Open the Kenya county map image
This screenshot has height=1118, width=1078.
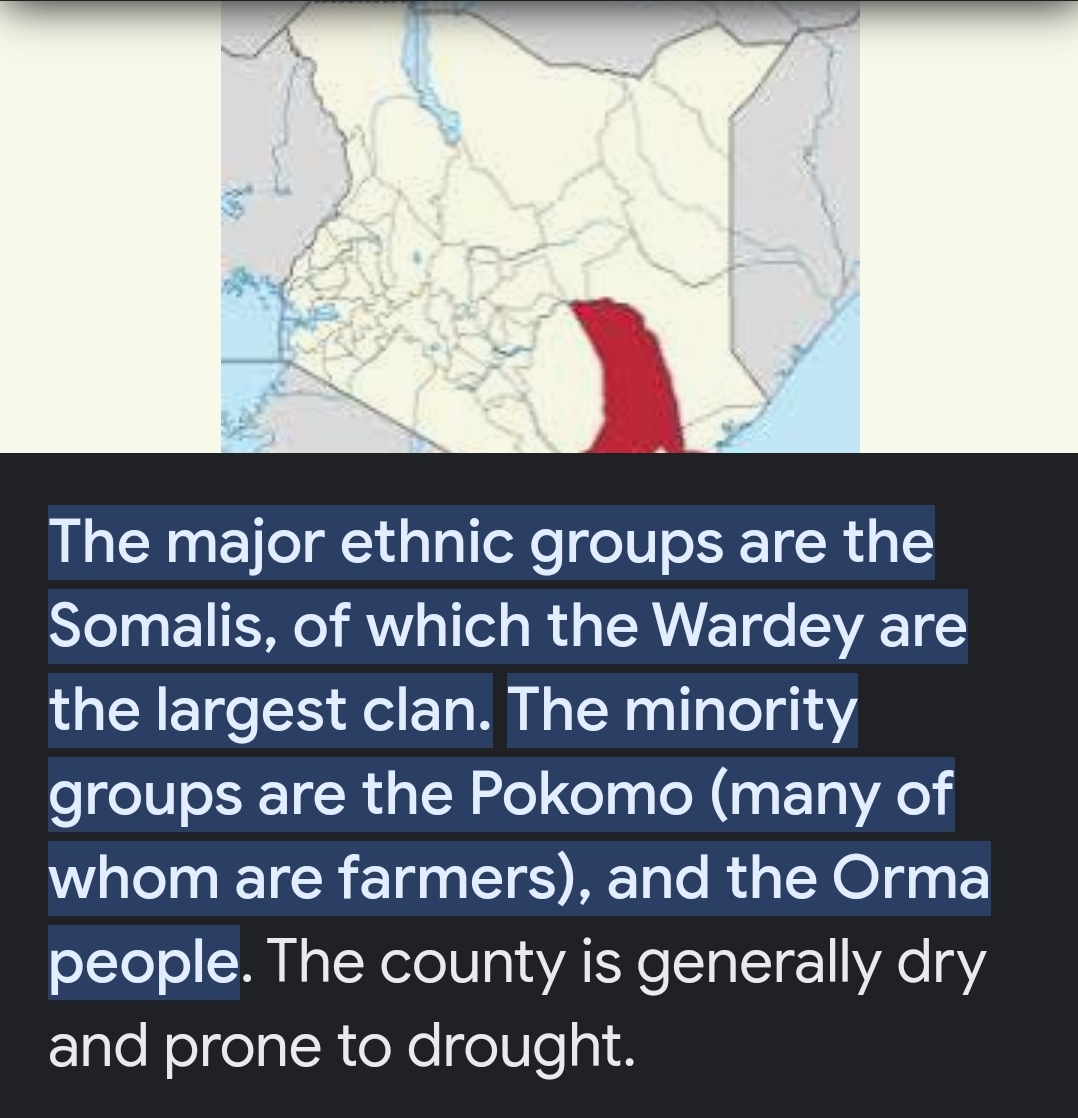tap(540, 228)
